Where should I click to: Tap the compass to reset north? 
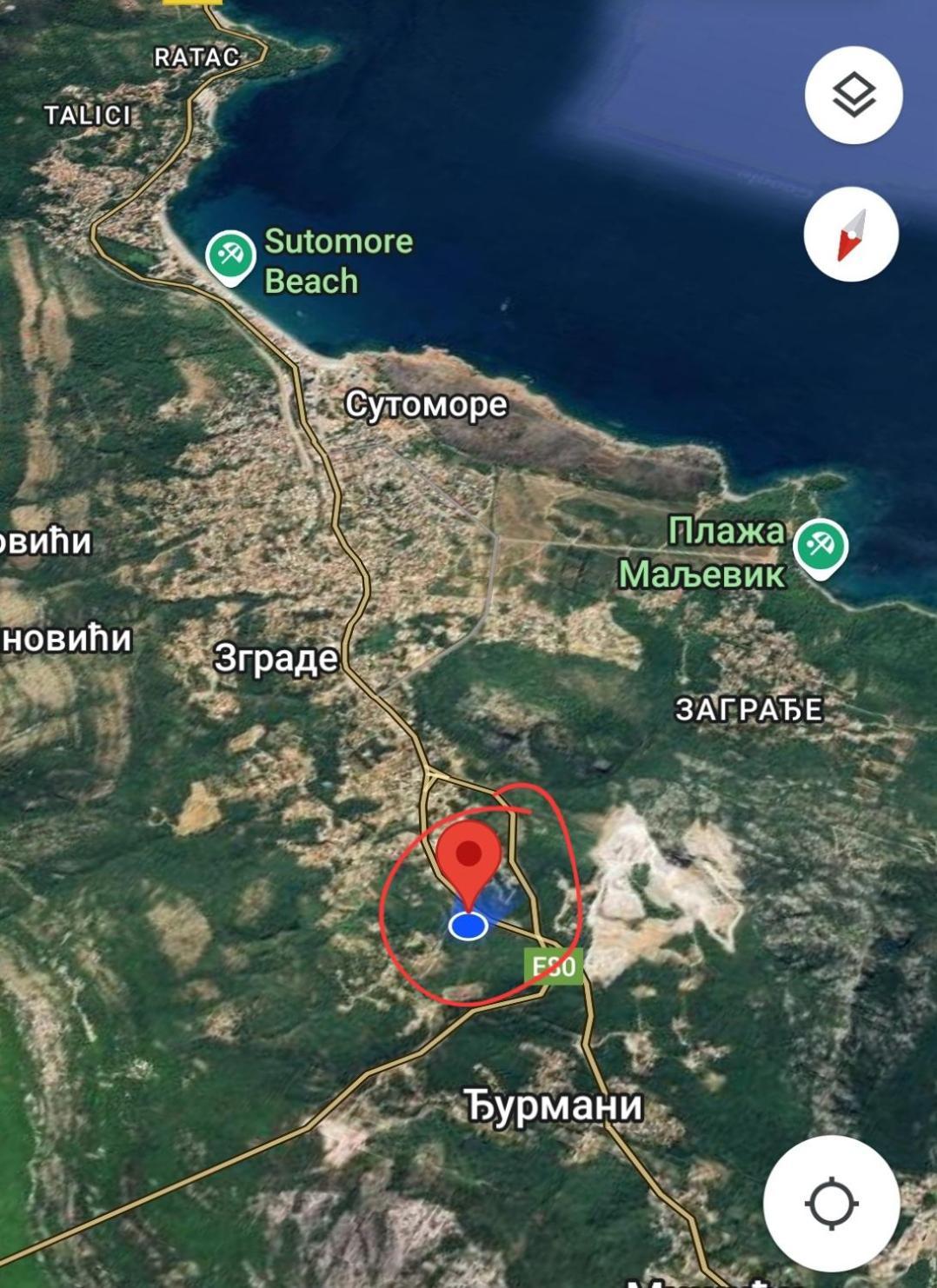click(x=851, y=235)
